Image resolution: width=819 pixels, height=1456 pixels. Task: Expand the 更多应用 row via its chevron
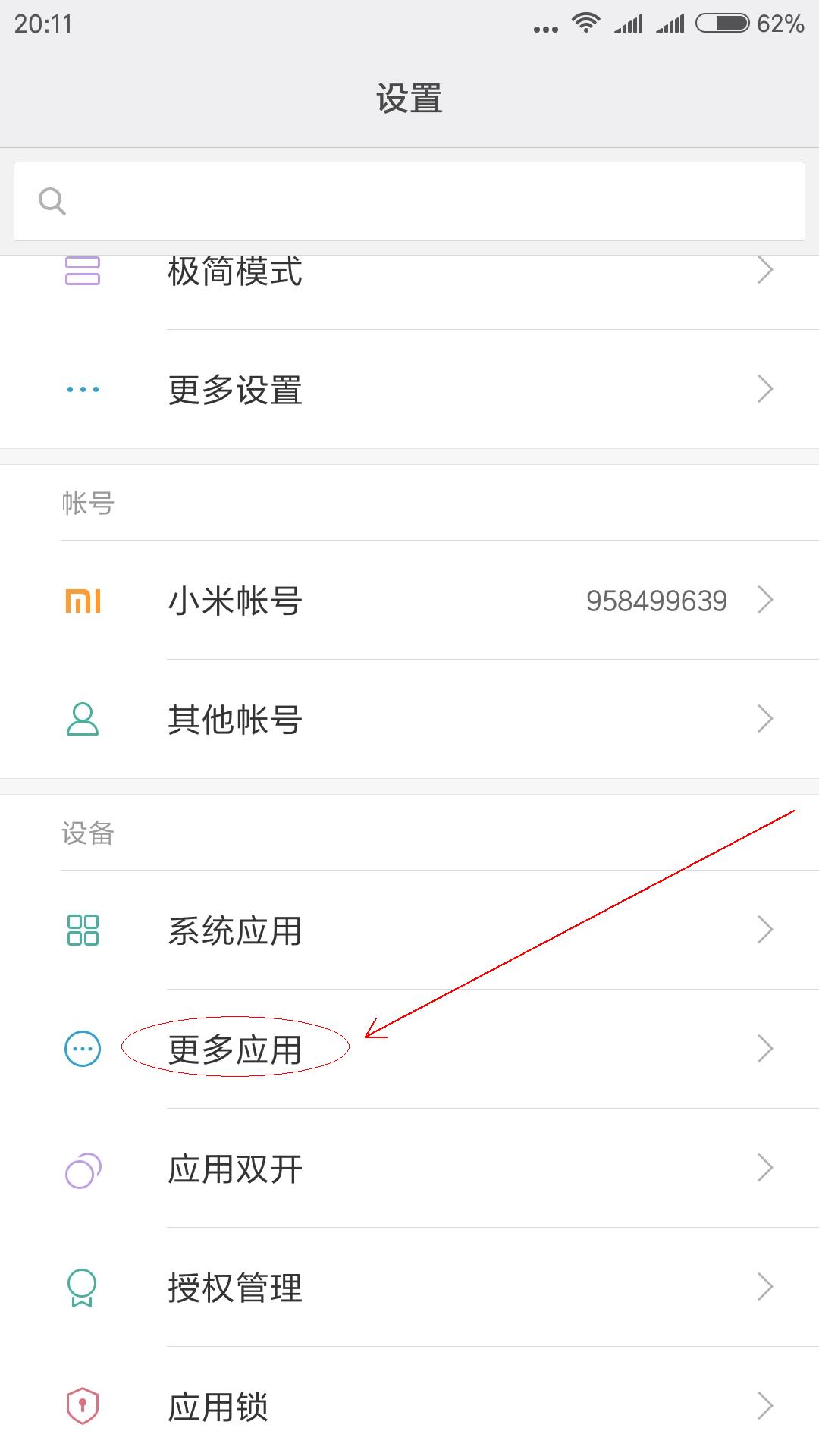(766, 1050)
